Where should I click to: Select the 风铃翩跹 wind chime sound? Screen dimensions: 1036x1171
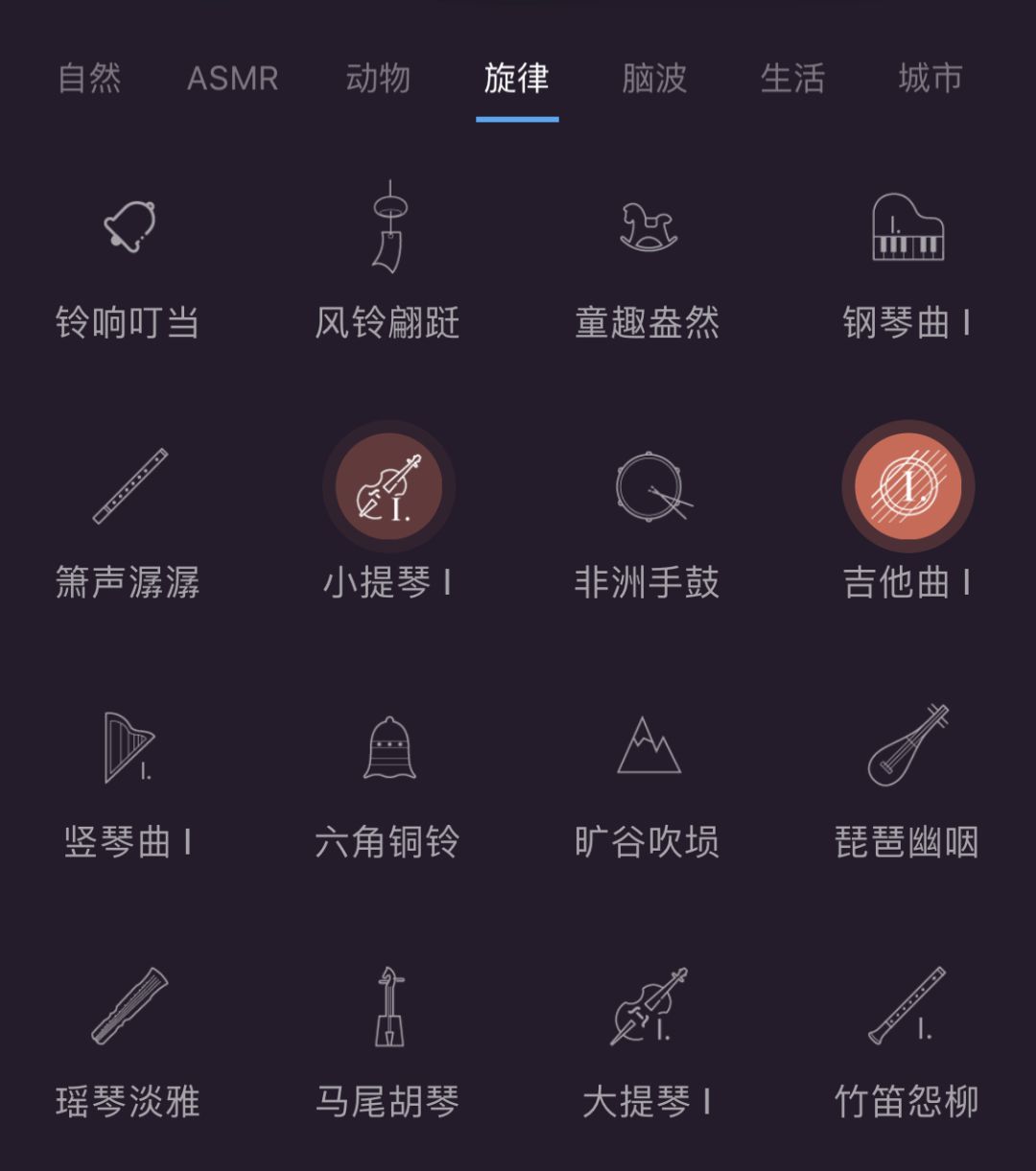388,230
